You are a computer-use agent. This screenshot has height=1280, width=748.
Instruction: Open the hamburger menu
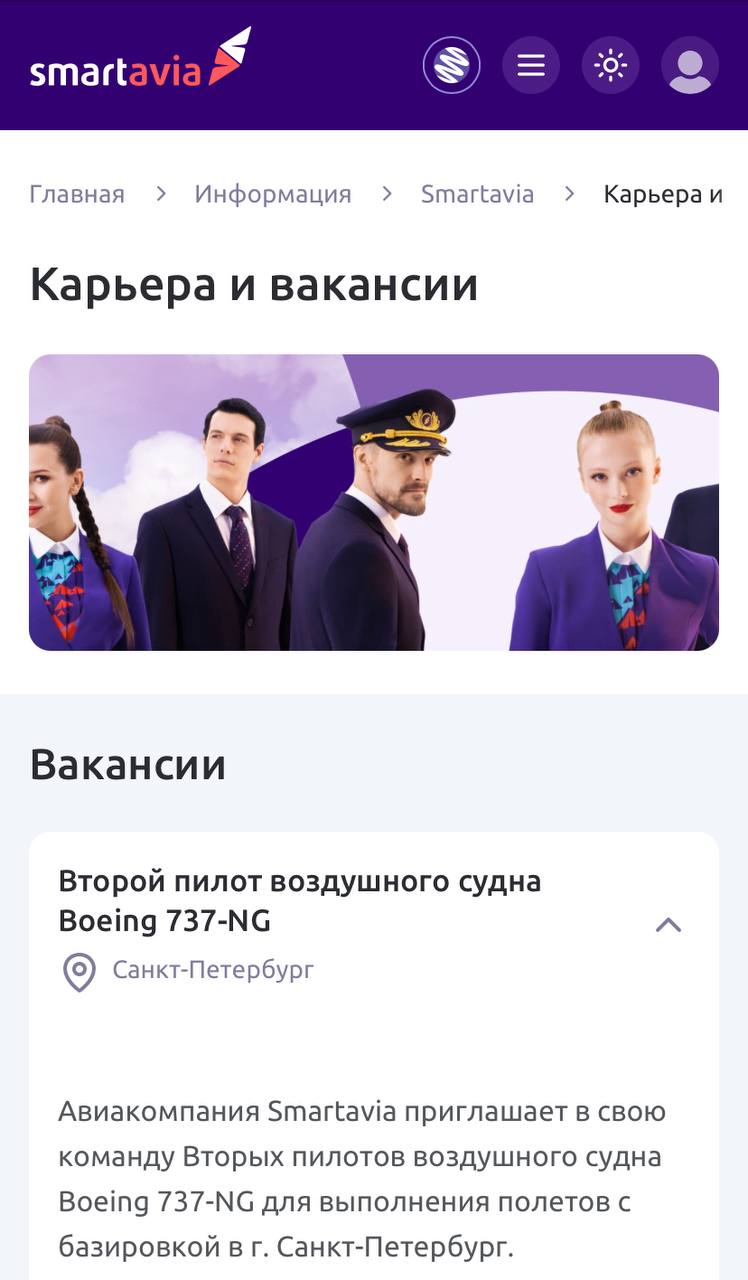[x=531, y=66]
